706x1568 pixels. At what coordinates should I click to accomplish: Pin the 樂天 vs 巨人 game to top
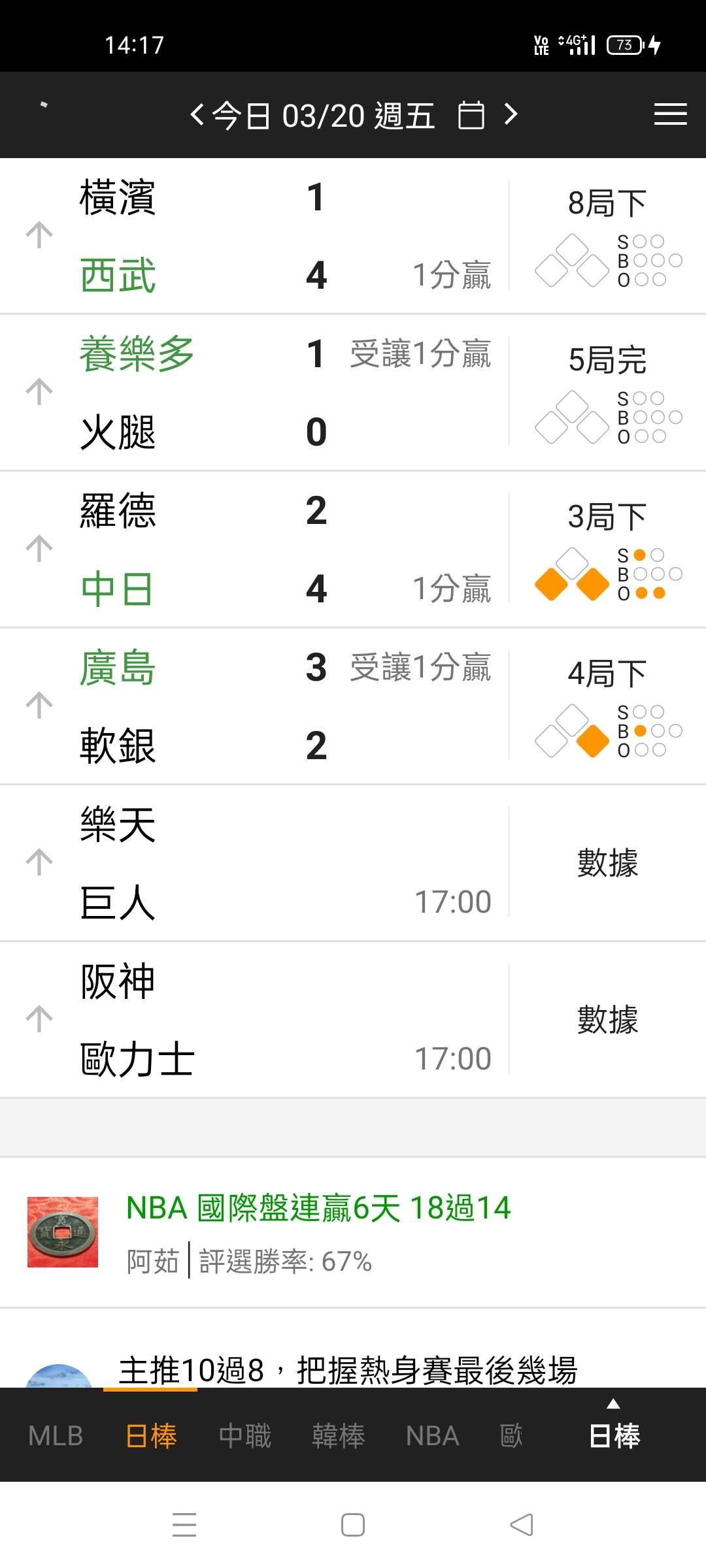[x=39, y=862]
